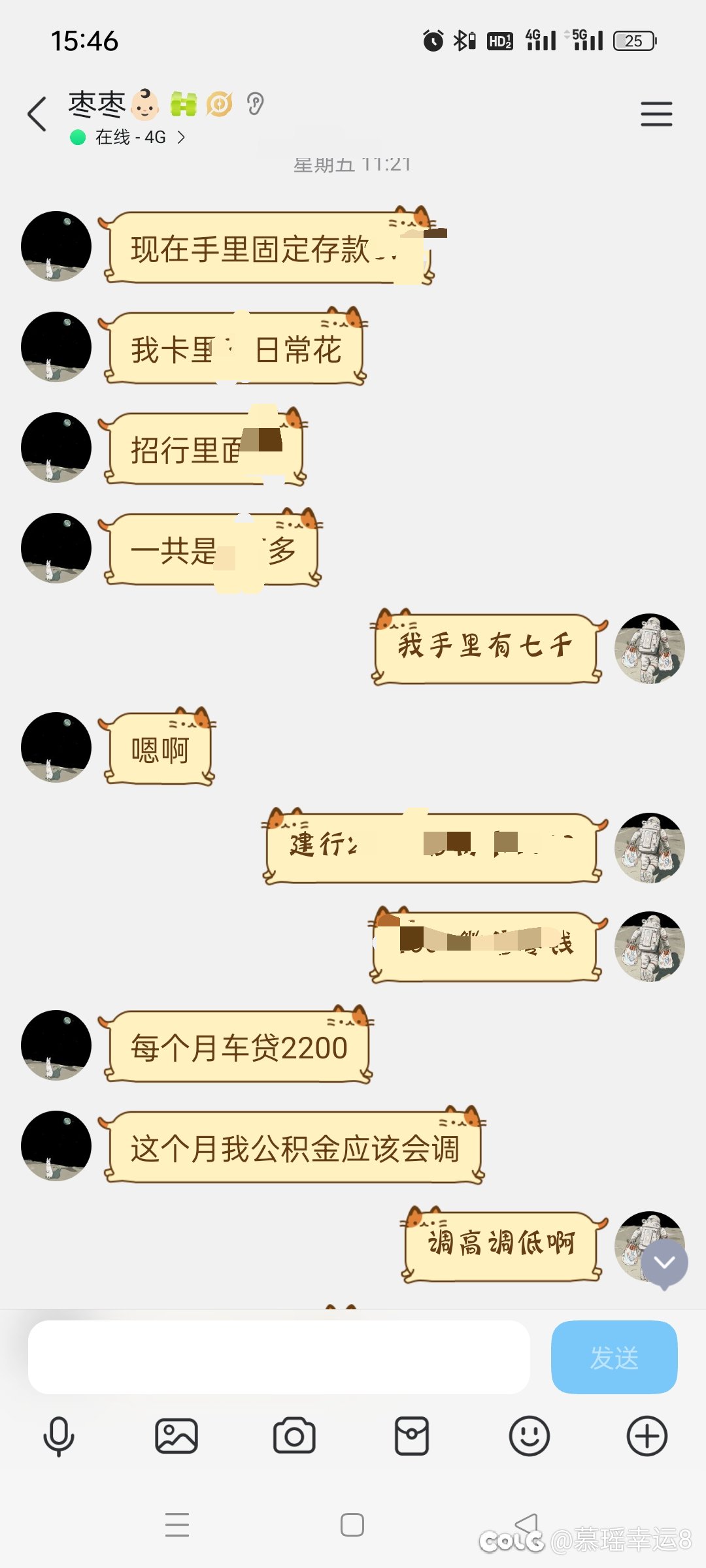
Task: Open the red packet icon
Action: click(x=412, y=1436)
